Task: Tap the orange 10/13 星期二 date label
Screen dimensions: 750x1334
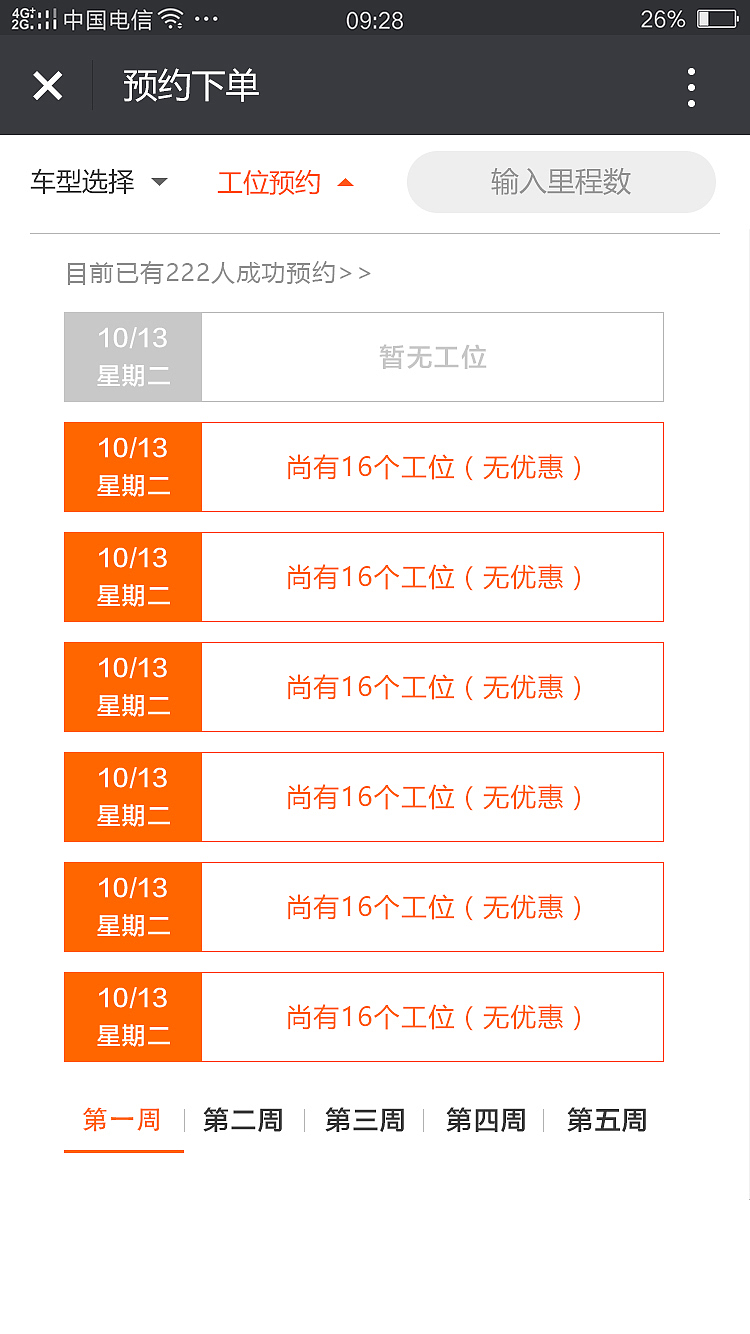Action: 132,467
